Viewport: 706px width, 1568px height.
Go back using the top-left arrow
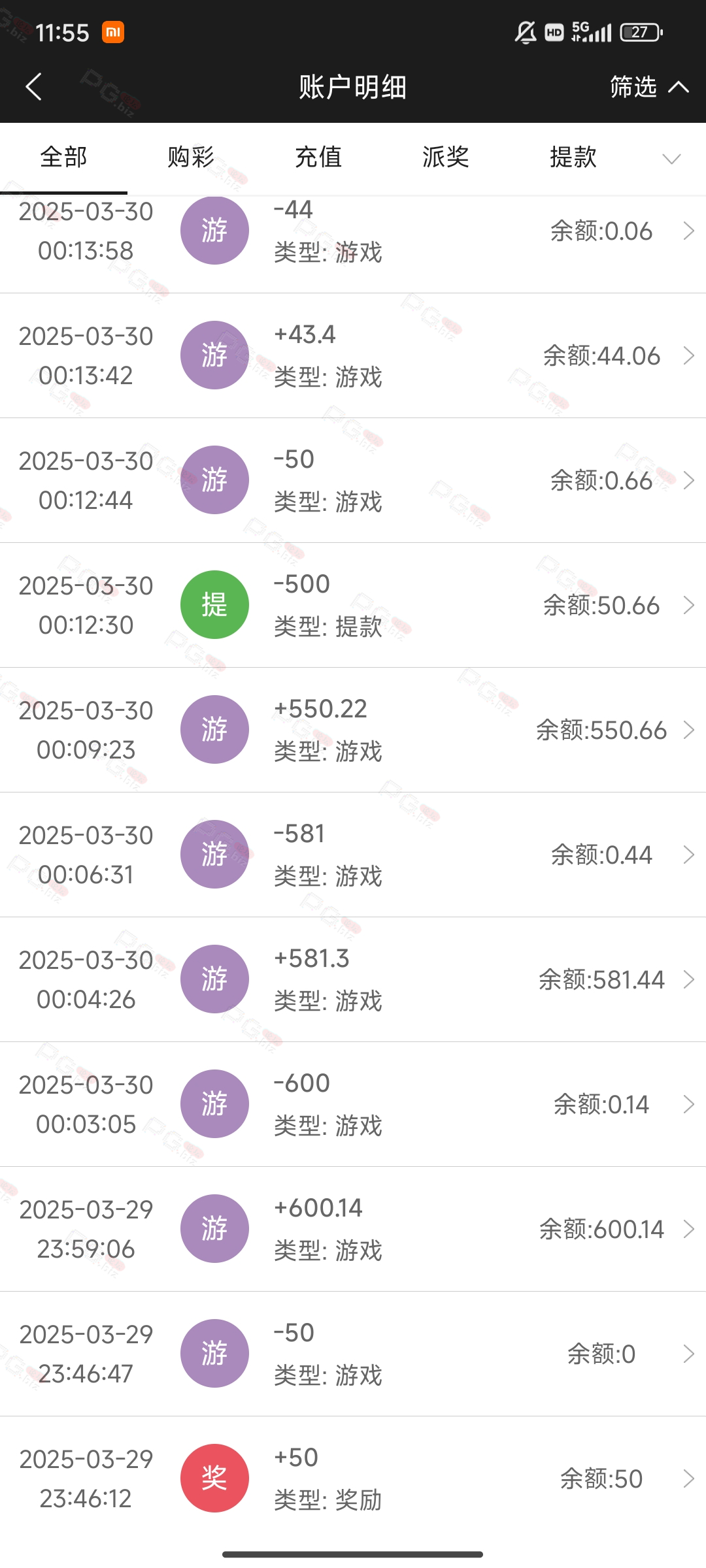34,86
